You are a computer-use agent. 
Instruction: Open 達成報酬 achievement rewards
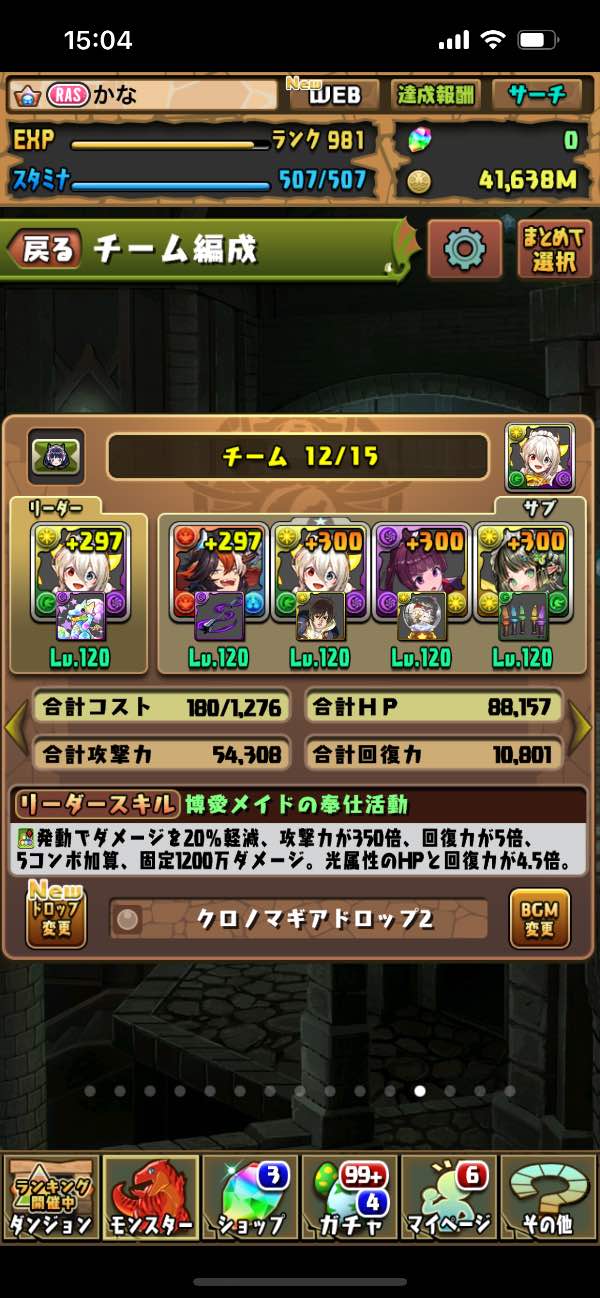click(x=437, y=95)
